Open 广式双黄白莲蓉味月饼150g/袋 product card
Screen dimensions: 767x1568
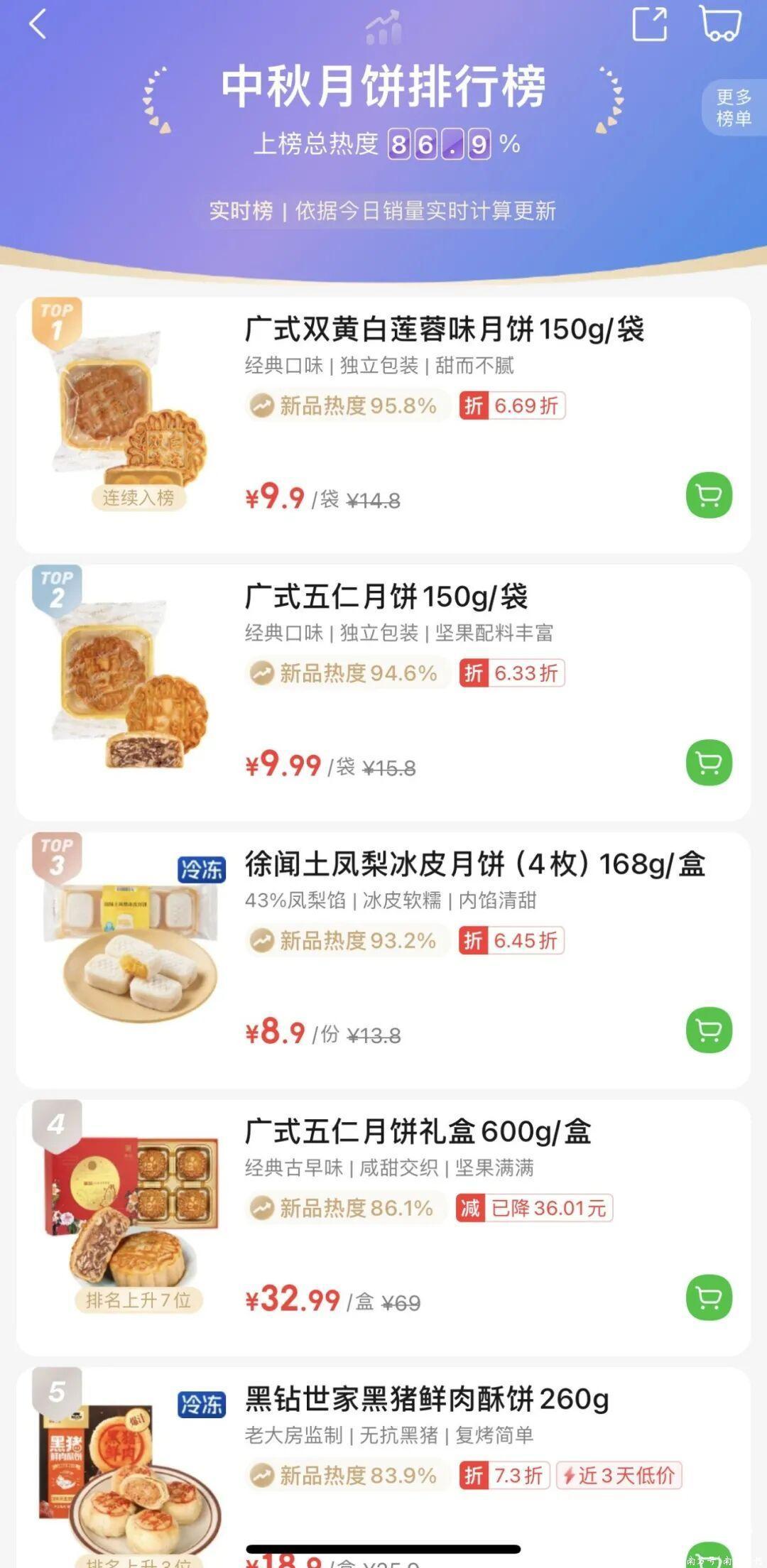[444, 330]
